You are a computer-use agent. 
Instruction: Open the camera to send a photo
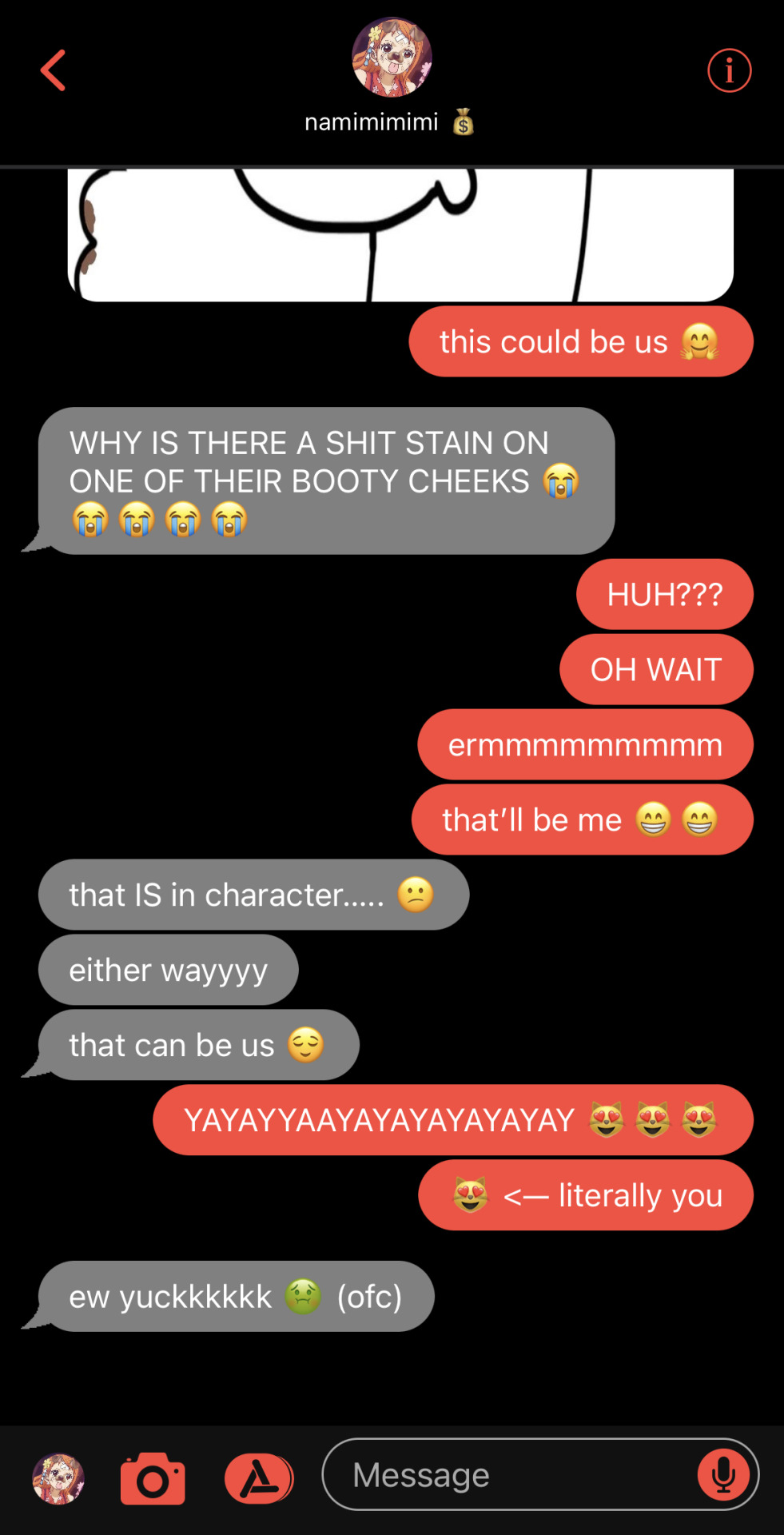[153, 1478]
